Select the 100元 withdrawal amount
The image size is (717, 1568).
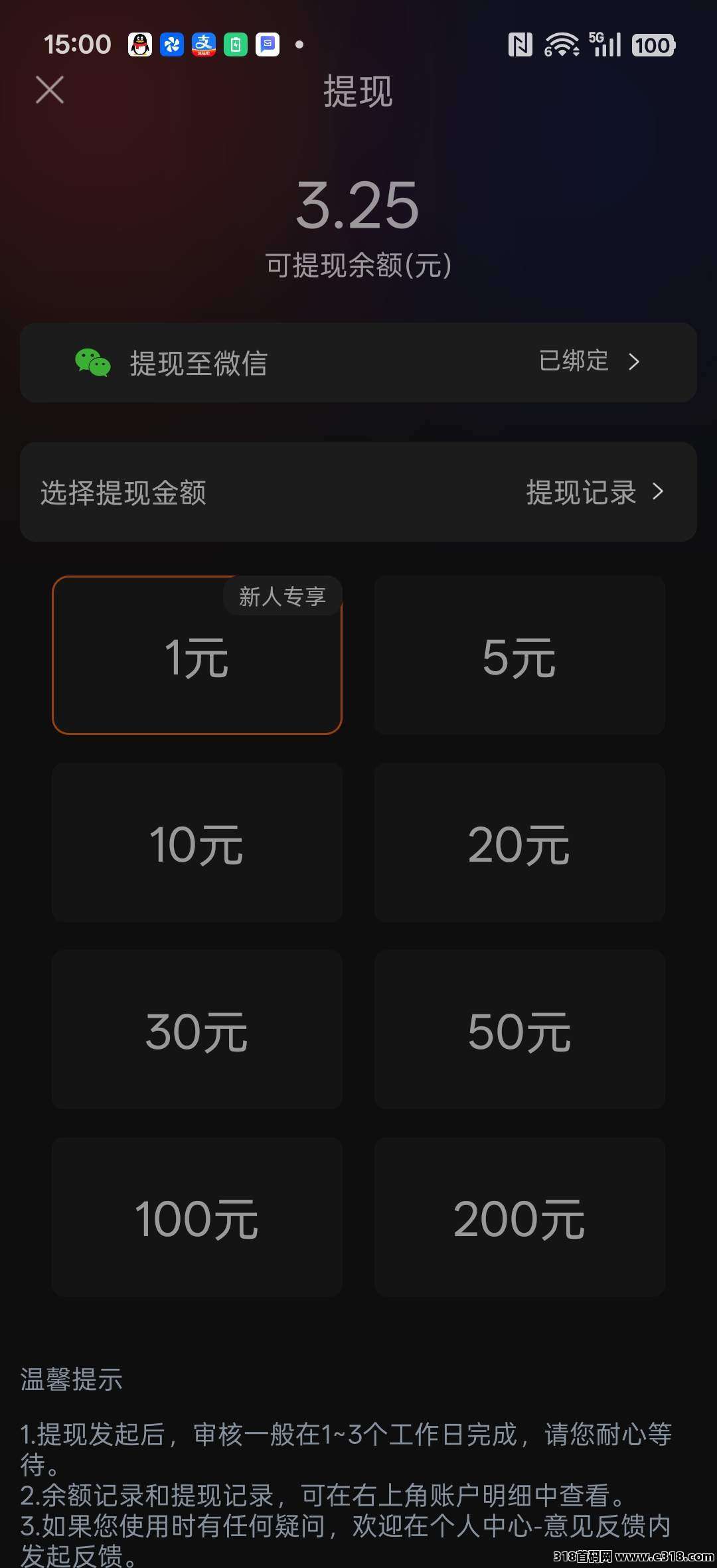197,1217
